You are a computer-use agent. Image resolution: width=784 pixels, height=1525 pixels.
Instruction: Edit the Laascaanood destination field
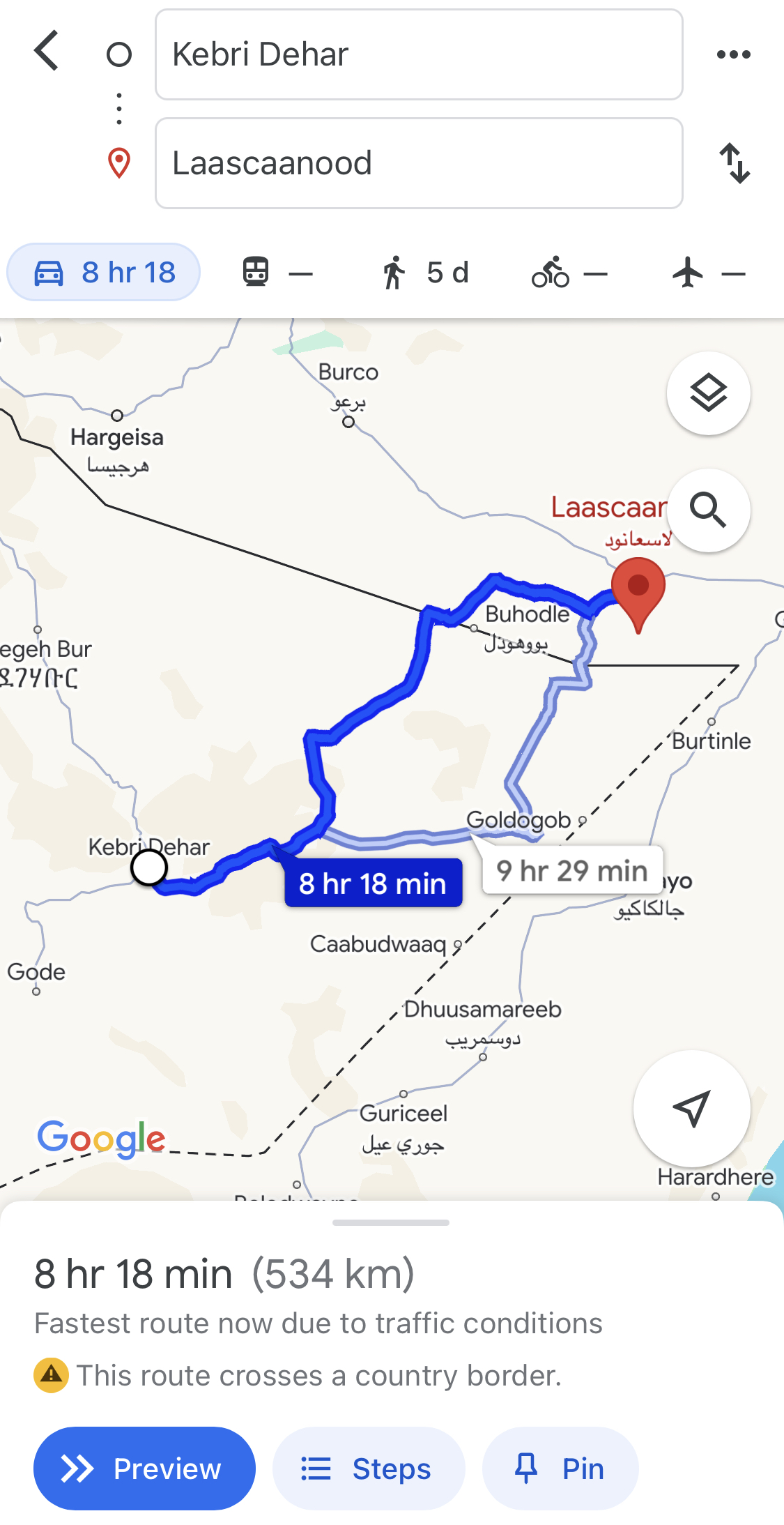418,163
